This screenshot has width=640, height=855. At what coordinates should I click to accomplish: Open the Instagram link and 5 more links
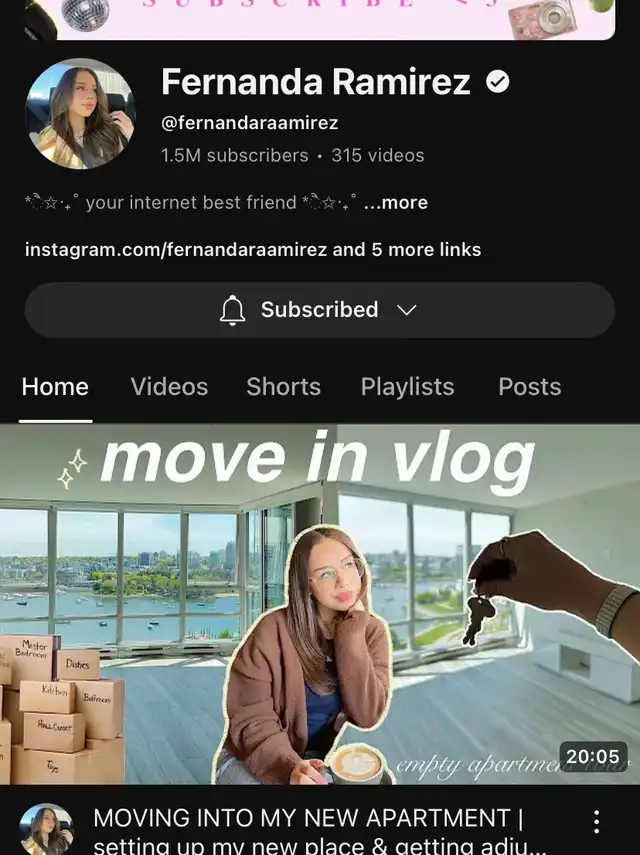253,249
